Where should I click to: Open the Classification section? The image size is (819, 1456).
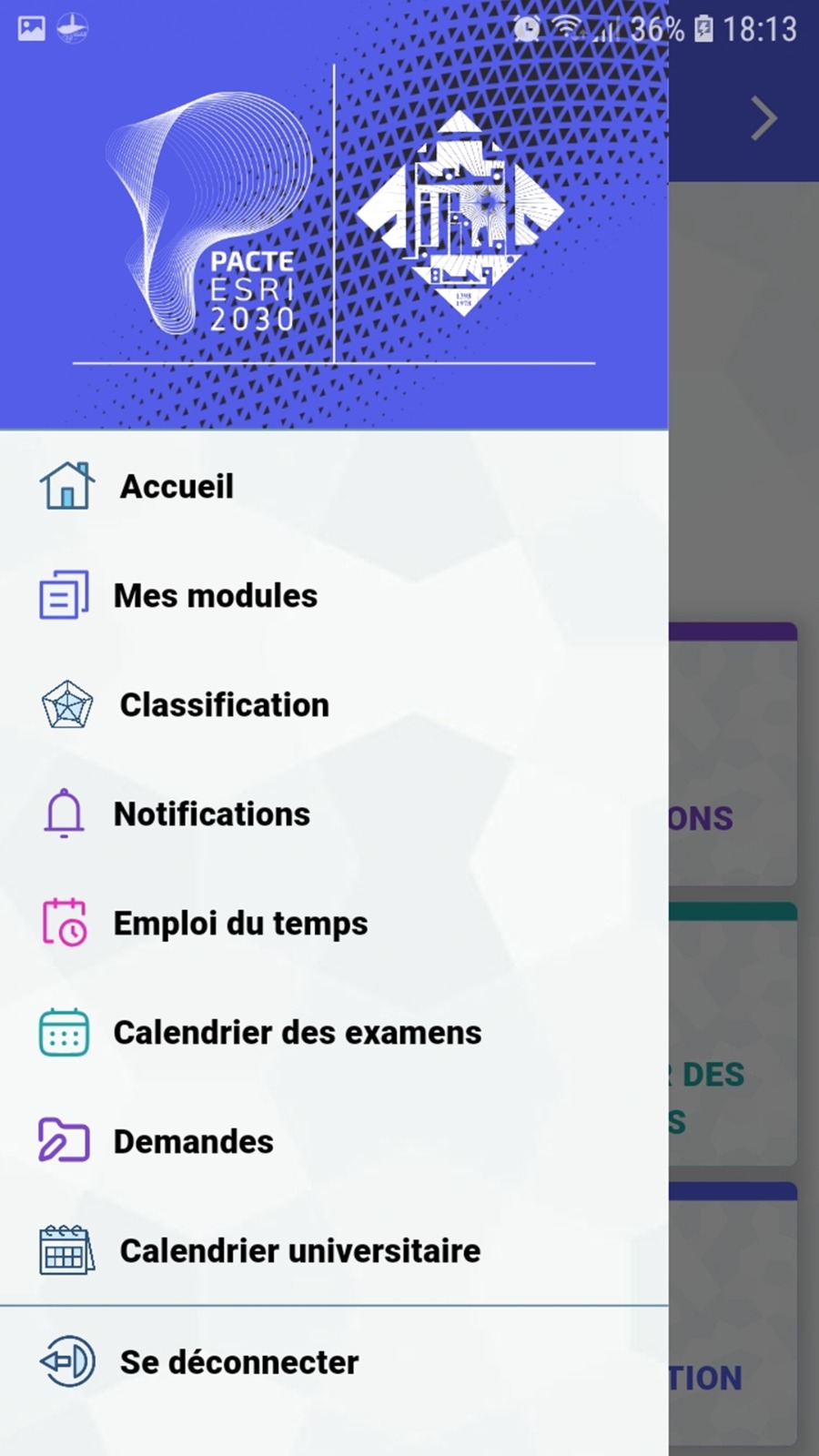pos(224,704)
